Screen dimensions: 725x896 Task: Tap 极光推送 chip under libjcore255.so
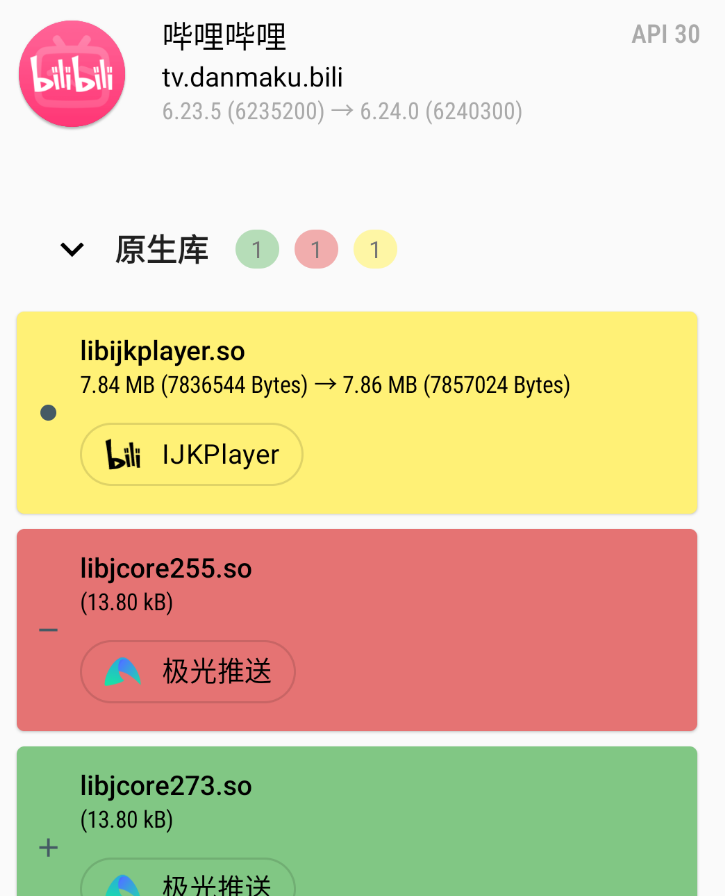coord(188,671)
